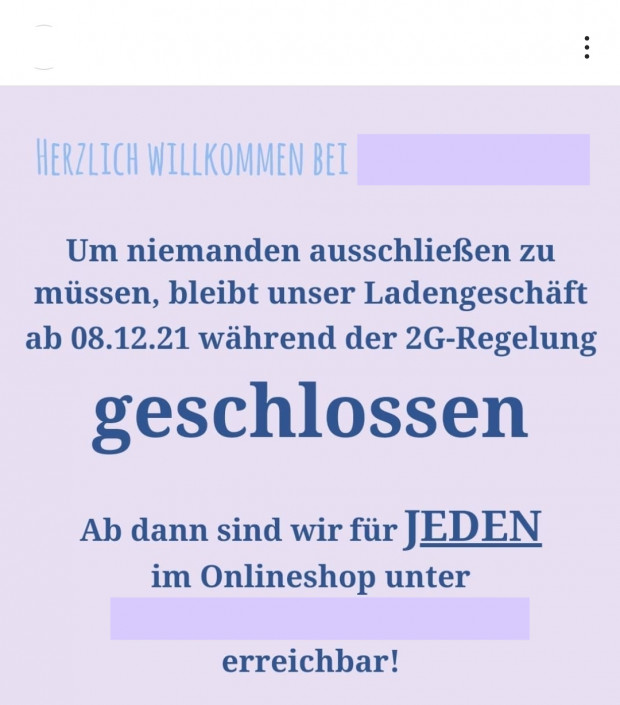This screenshot has height=705, width=620.
Task: Open the three-dot overflow menu
Action: click(586, 47)
